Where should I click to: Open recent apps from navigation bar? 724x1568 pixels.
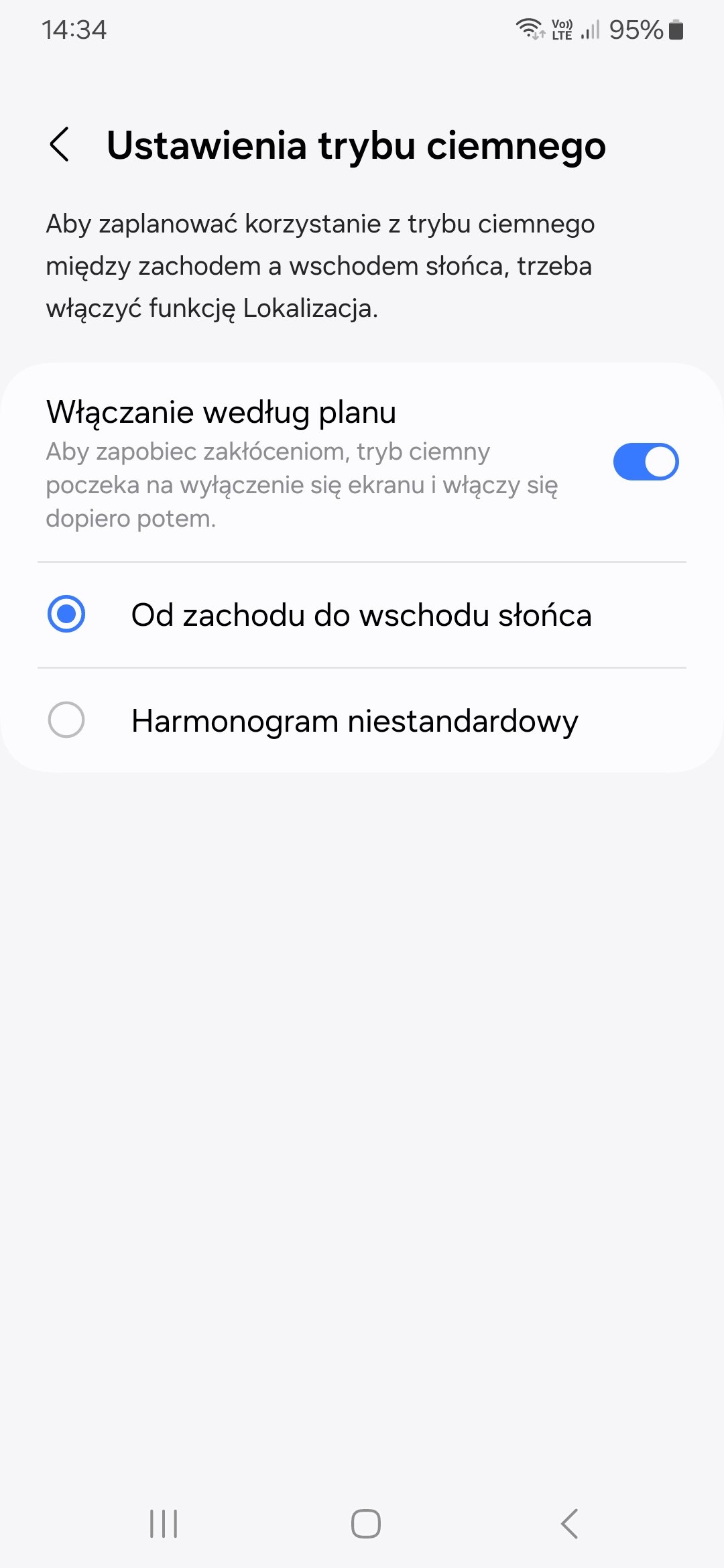point(164,1524)
